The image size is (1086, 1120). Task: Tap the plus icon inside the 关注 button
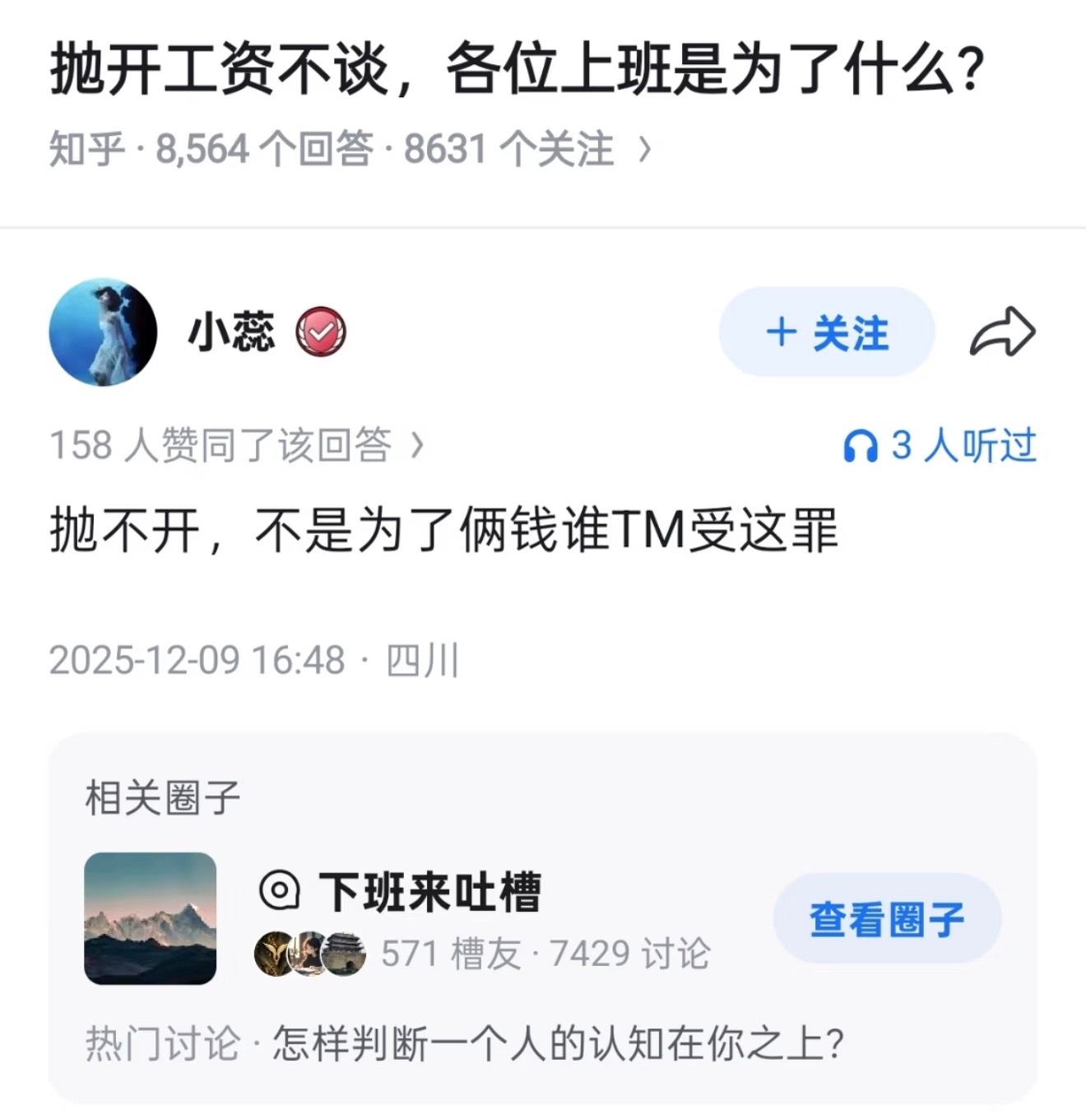tap(782, 332)
